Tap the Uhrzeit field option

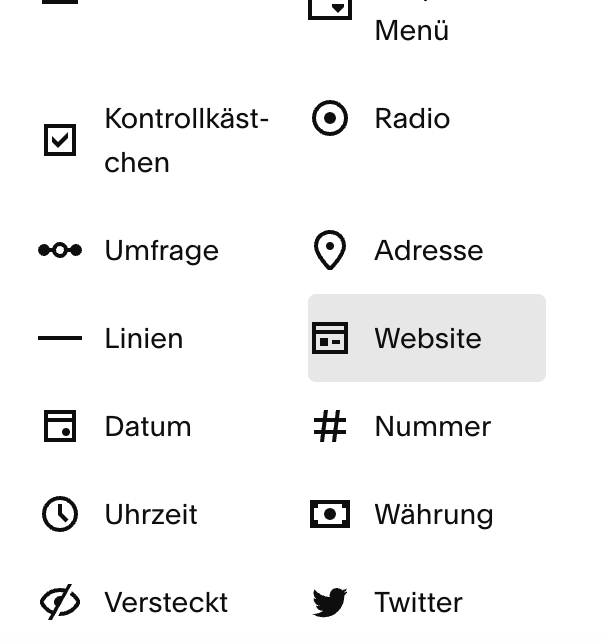coord(150,515)
